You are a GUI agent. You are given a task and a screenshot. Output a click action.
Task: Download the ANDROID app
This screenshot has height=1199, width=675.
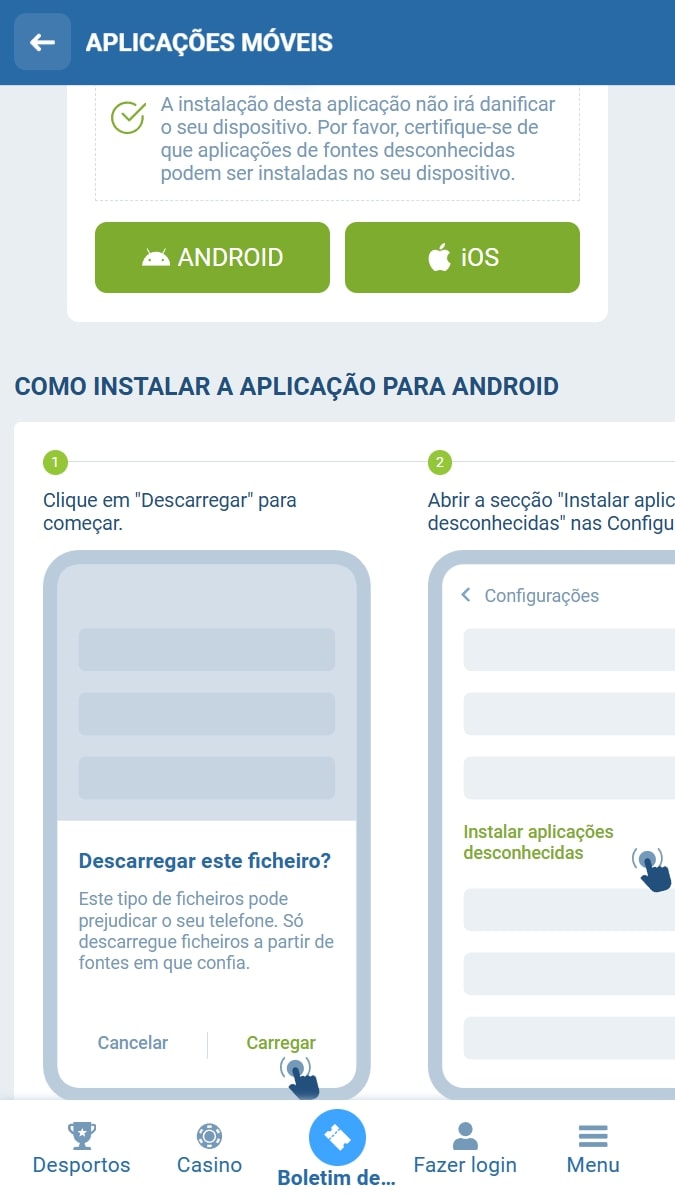pos(213,258)
